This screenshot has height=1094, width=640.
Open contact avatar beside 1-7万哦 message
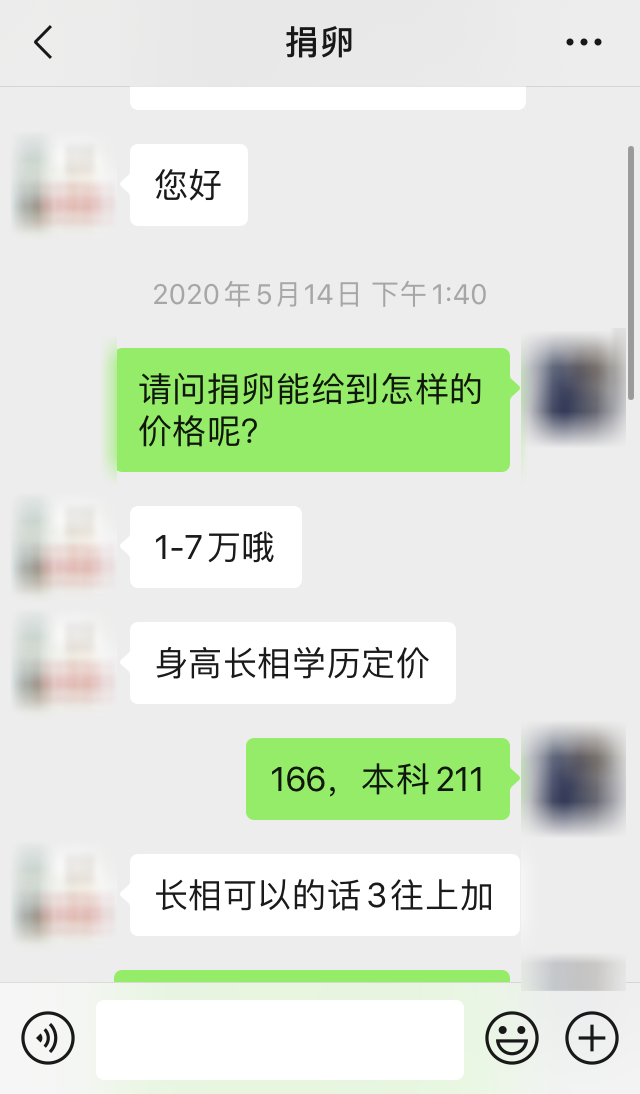tap(65, 547)
